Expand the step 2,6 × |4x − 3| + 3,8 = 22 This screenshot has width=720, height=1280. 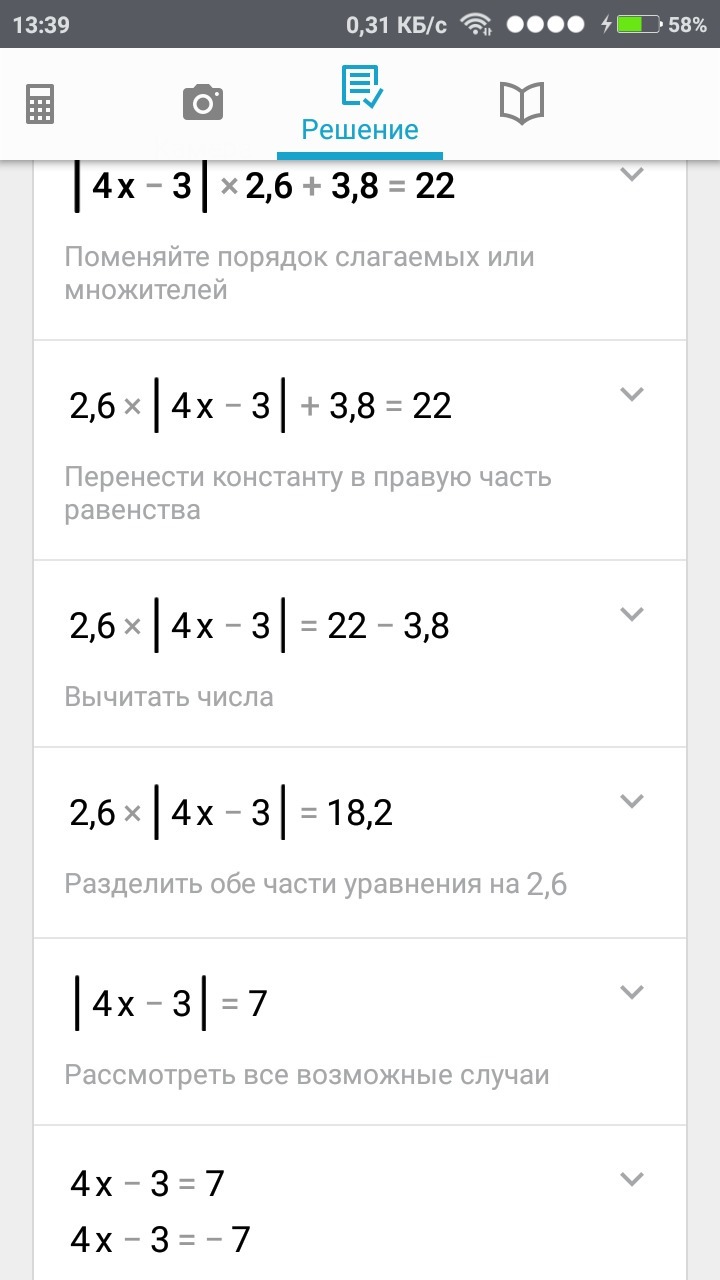tap(631, 394)
